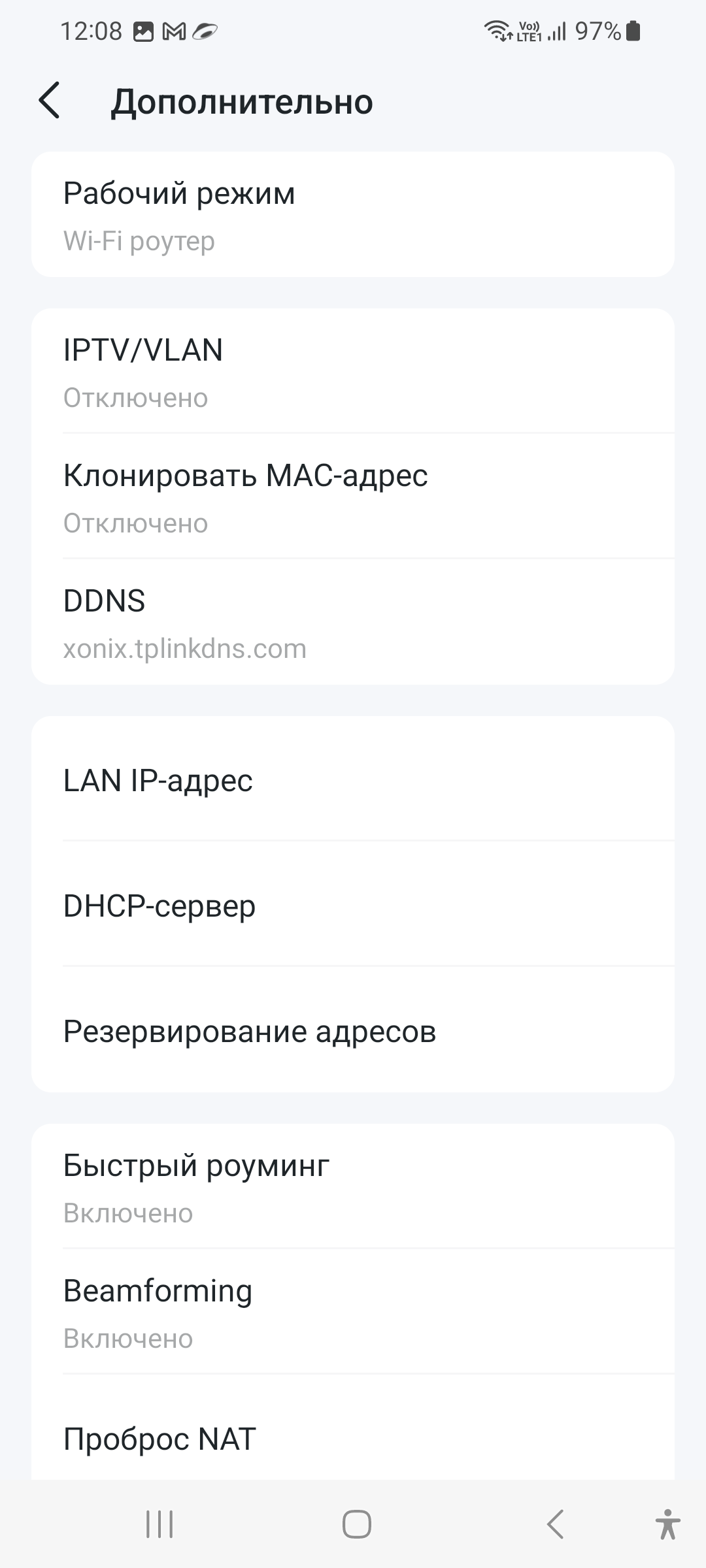The image size is (706, 1568).
Task: Open Клонировать MAC-адрес option
Action: coord(353,497)
